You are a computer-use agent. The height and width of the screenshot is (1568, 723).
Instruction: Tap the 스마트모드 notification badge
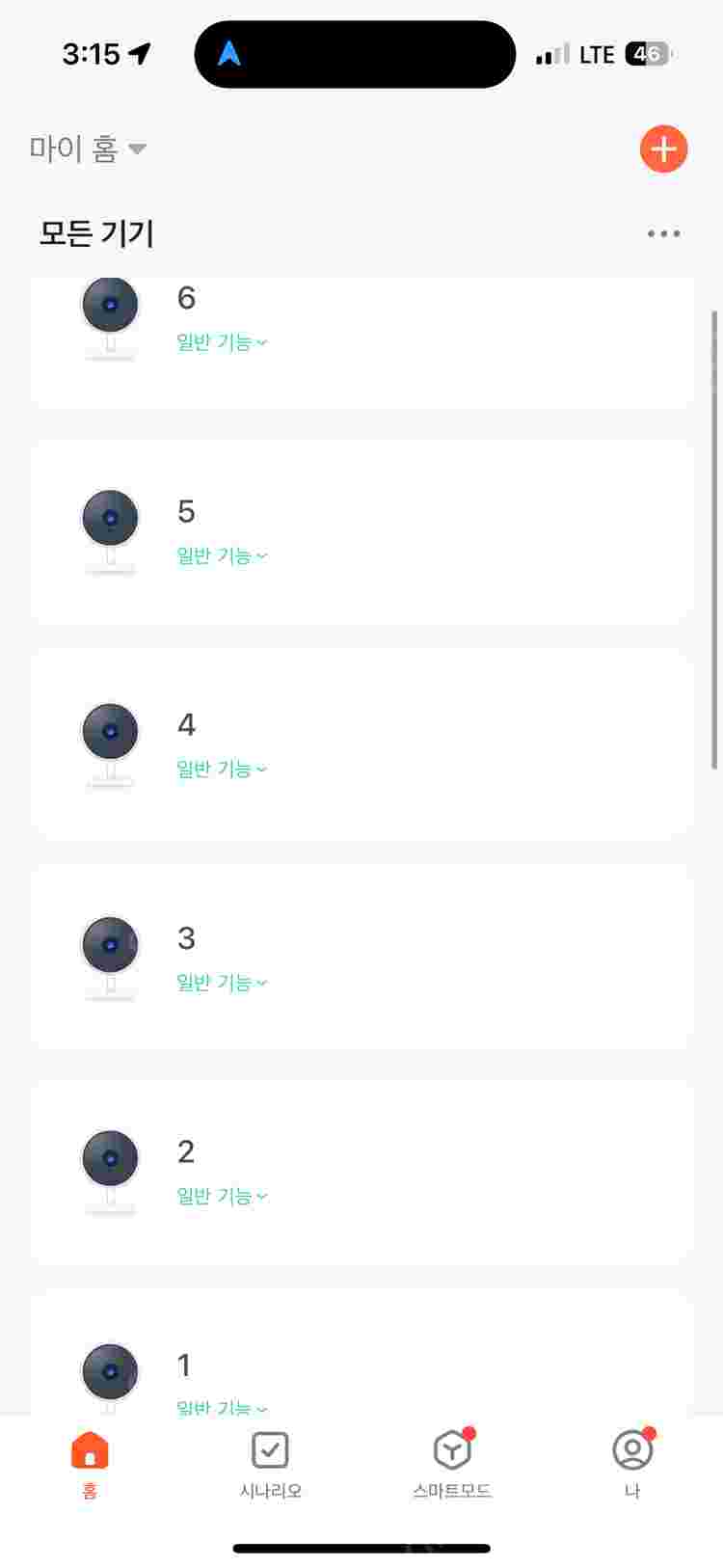(467, 1434)
